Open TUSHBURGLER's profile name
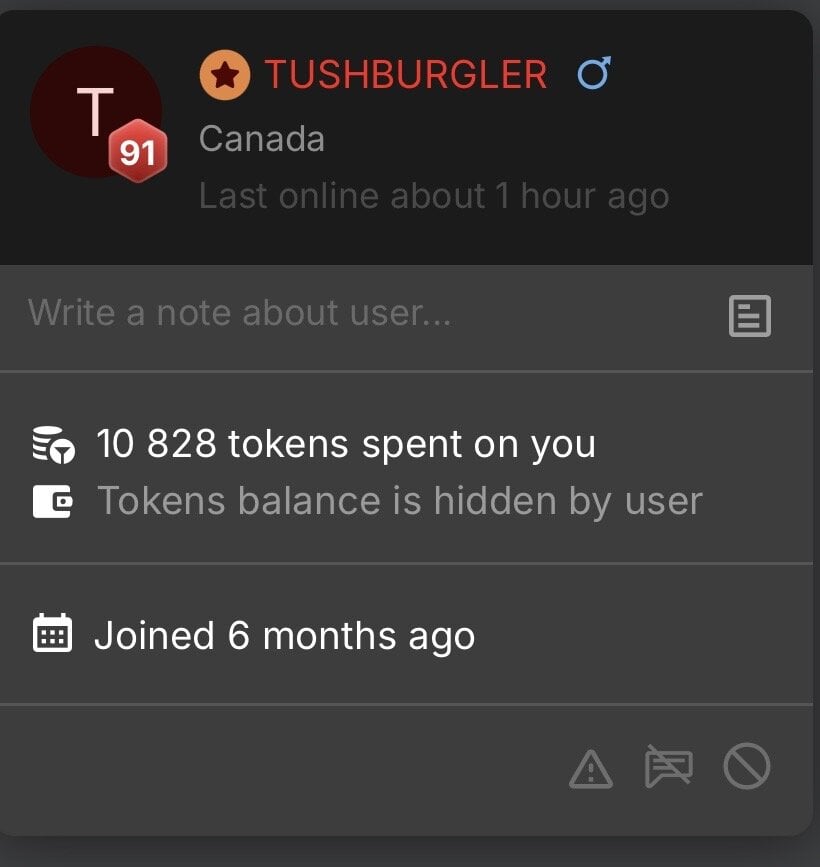 coord(405,75)
